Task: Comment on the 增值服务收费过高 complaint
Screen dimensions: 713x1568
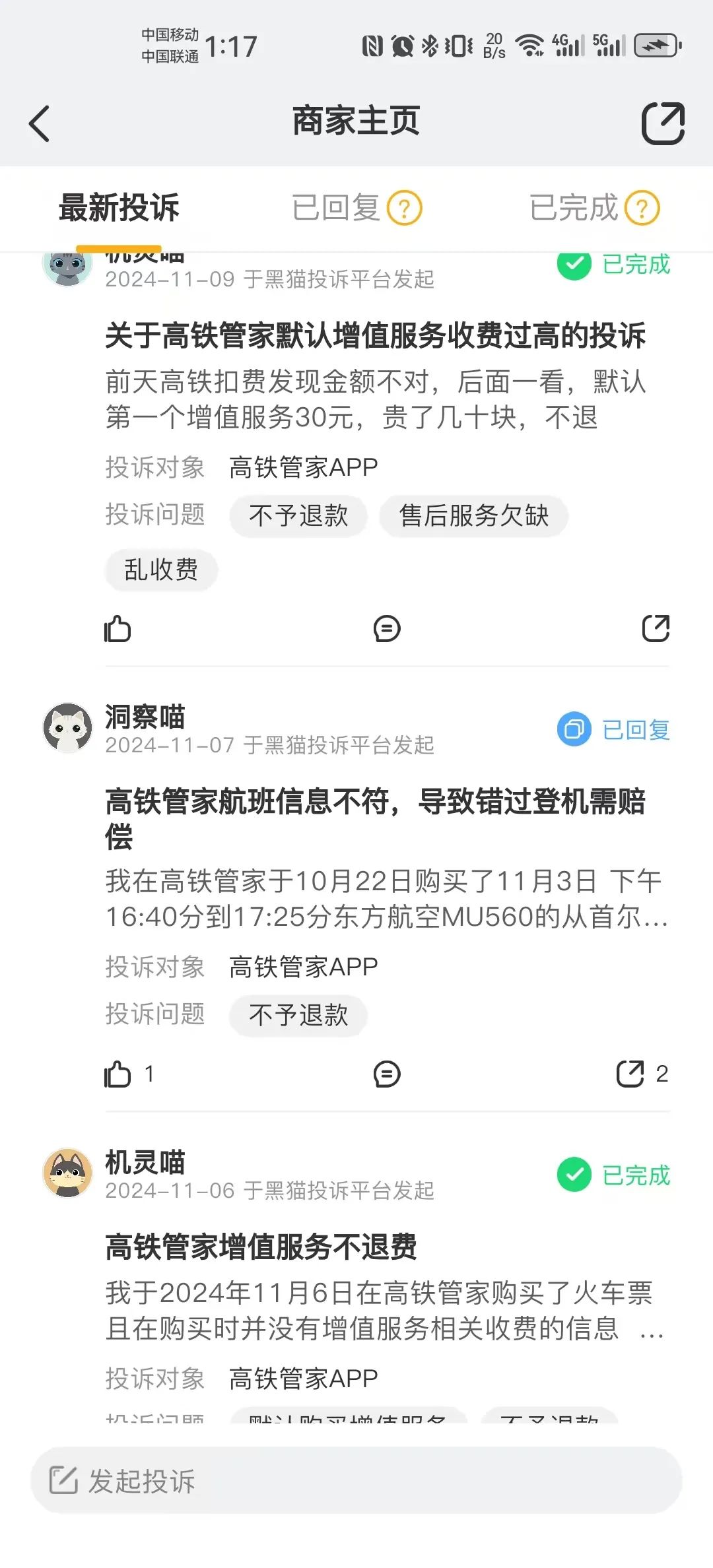Action: tap(387, 629)
